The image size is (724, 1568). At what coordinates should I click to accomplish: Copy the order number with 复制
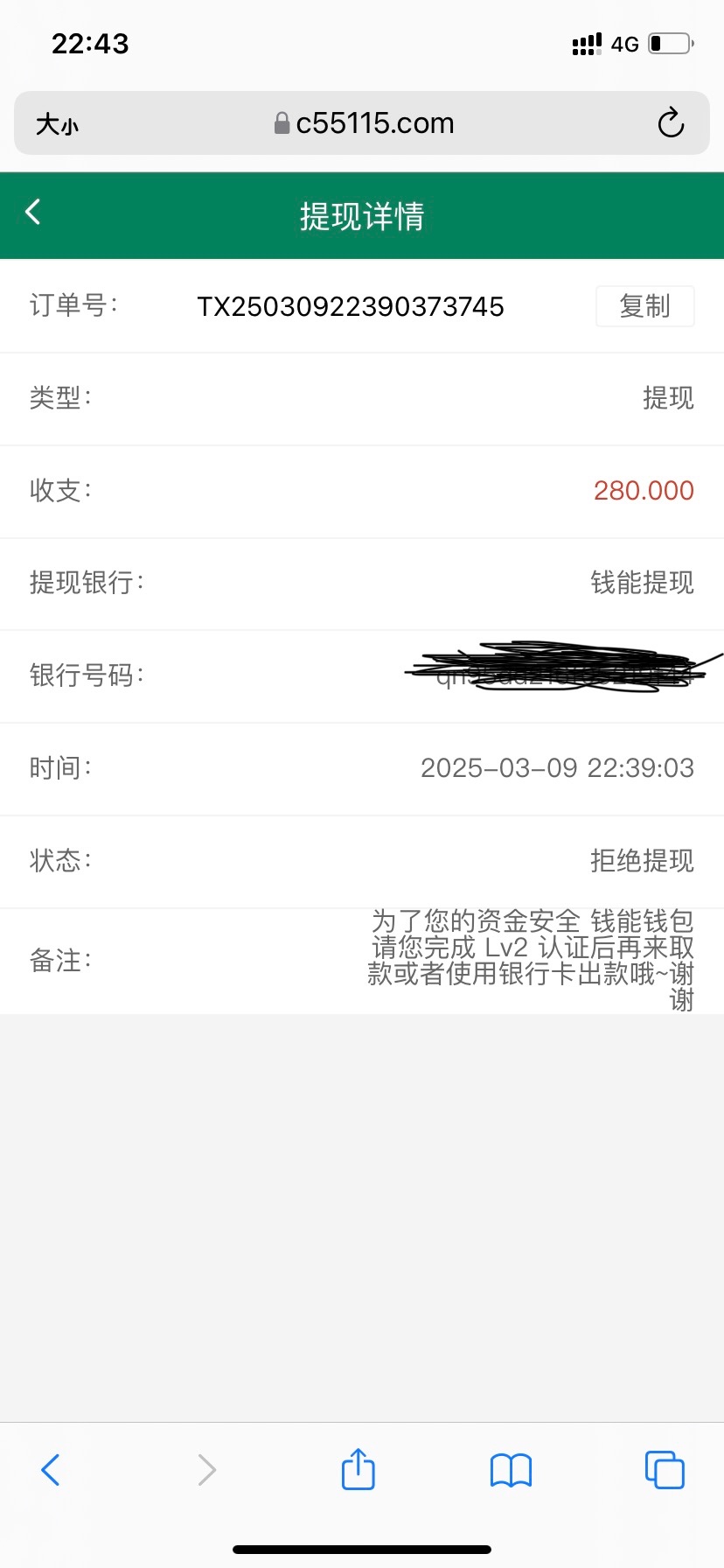[644, 306]
